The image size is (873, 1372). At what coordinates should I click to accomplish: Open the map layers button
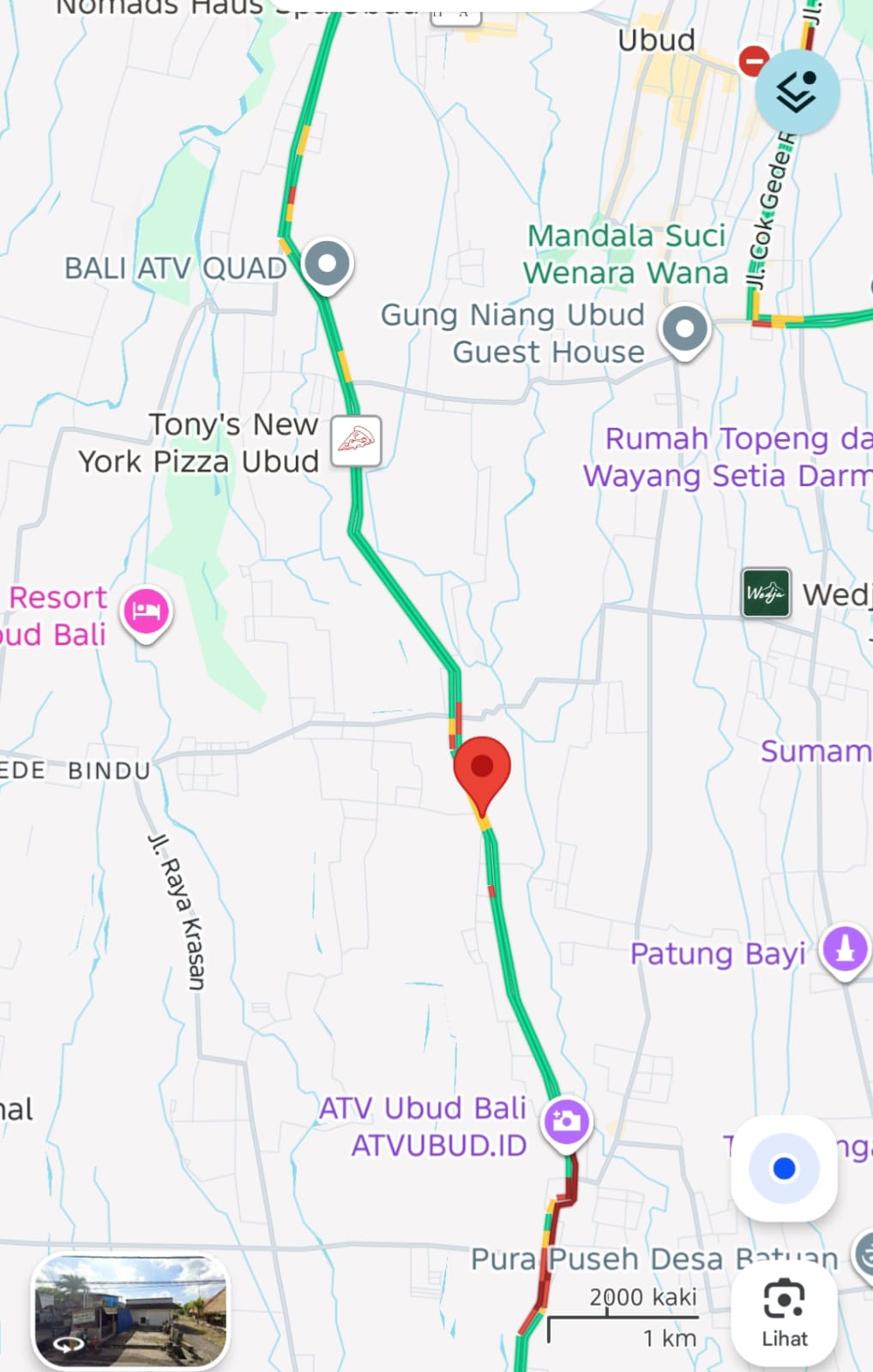click(x=797, y=92)
